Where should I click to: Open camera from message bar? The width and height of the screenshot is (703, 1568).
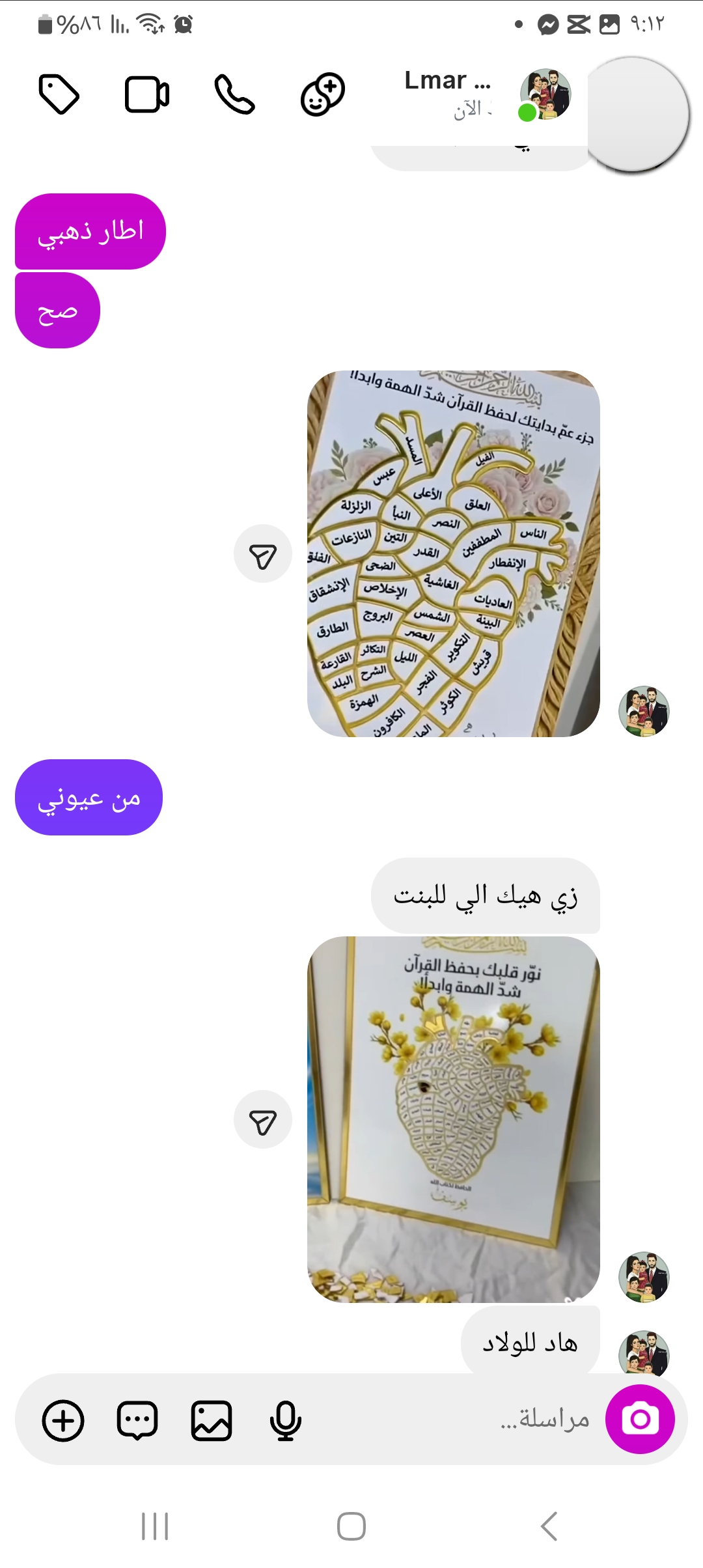[640, 1419]
